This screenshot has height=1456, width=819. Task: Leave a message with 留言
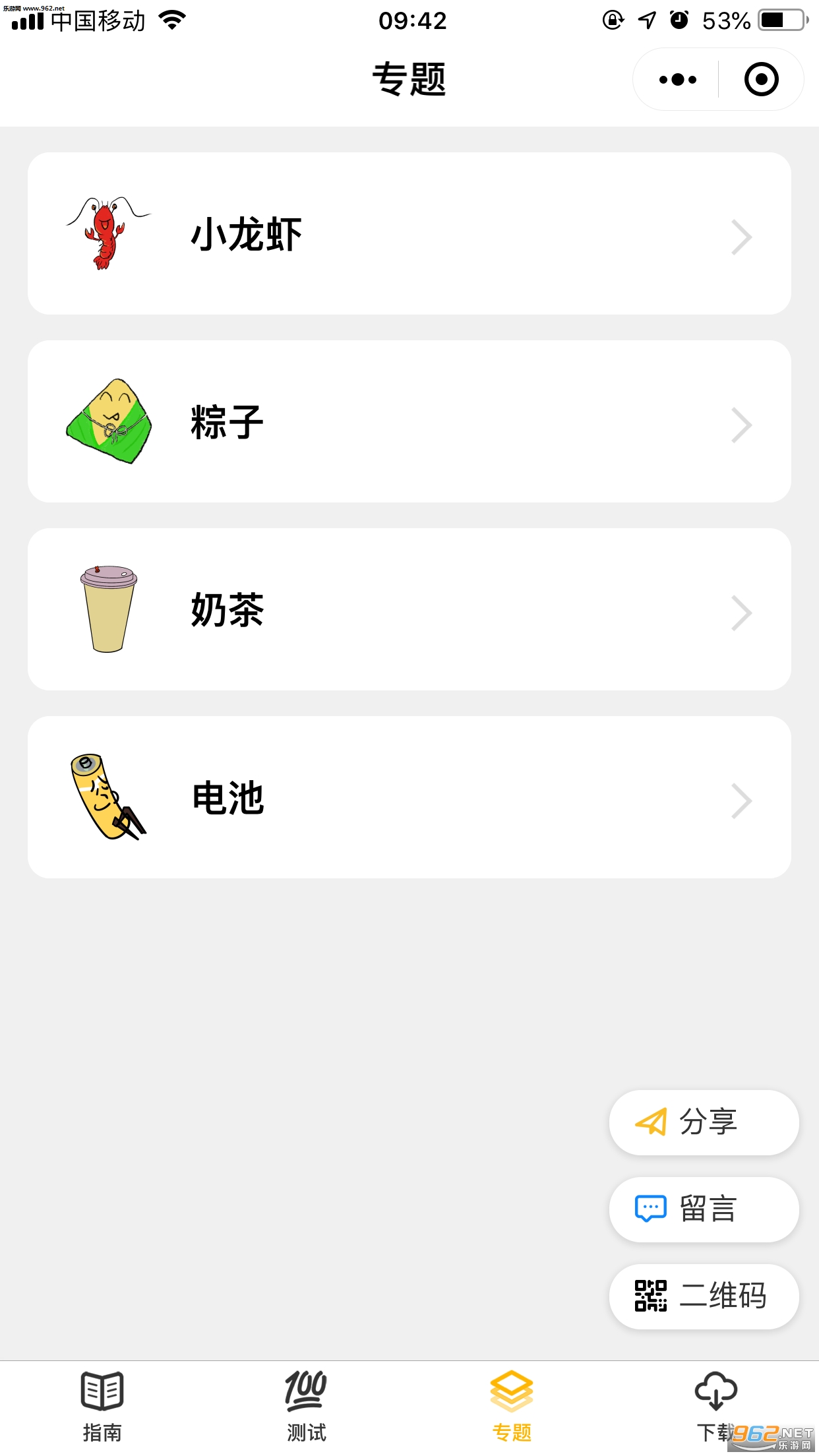(704, 1209)
